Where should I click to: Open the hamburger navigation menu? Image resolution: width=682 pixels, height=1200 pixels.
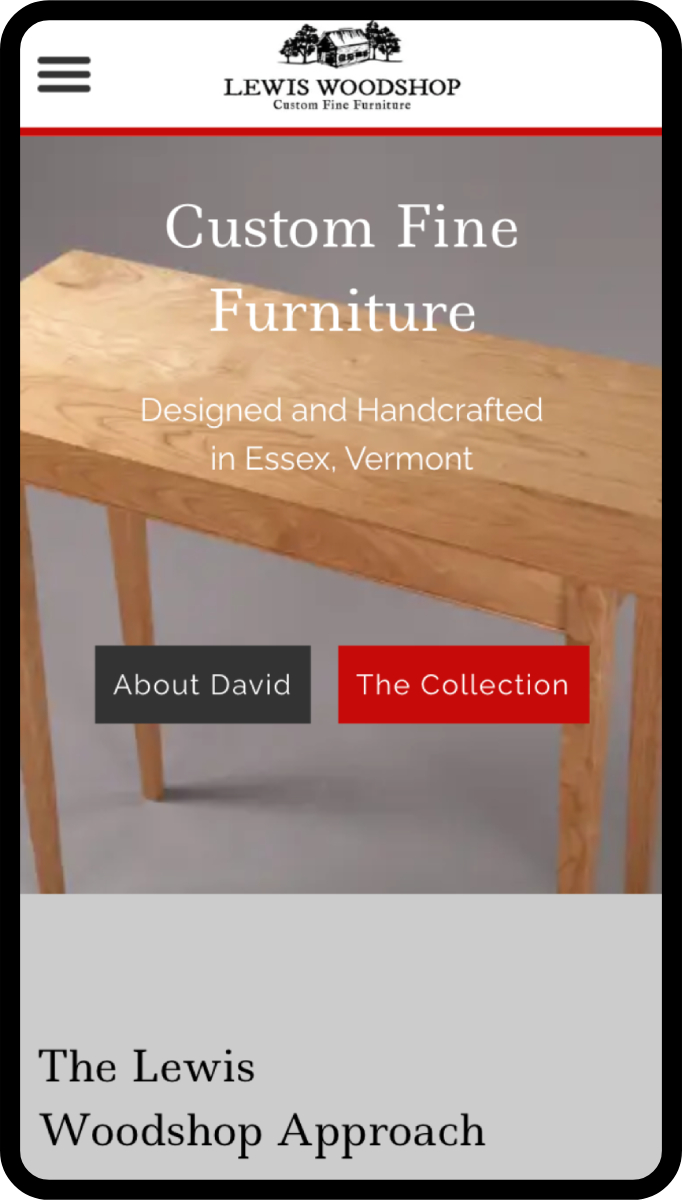[64, 75]
